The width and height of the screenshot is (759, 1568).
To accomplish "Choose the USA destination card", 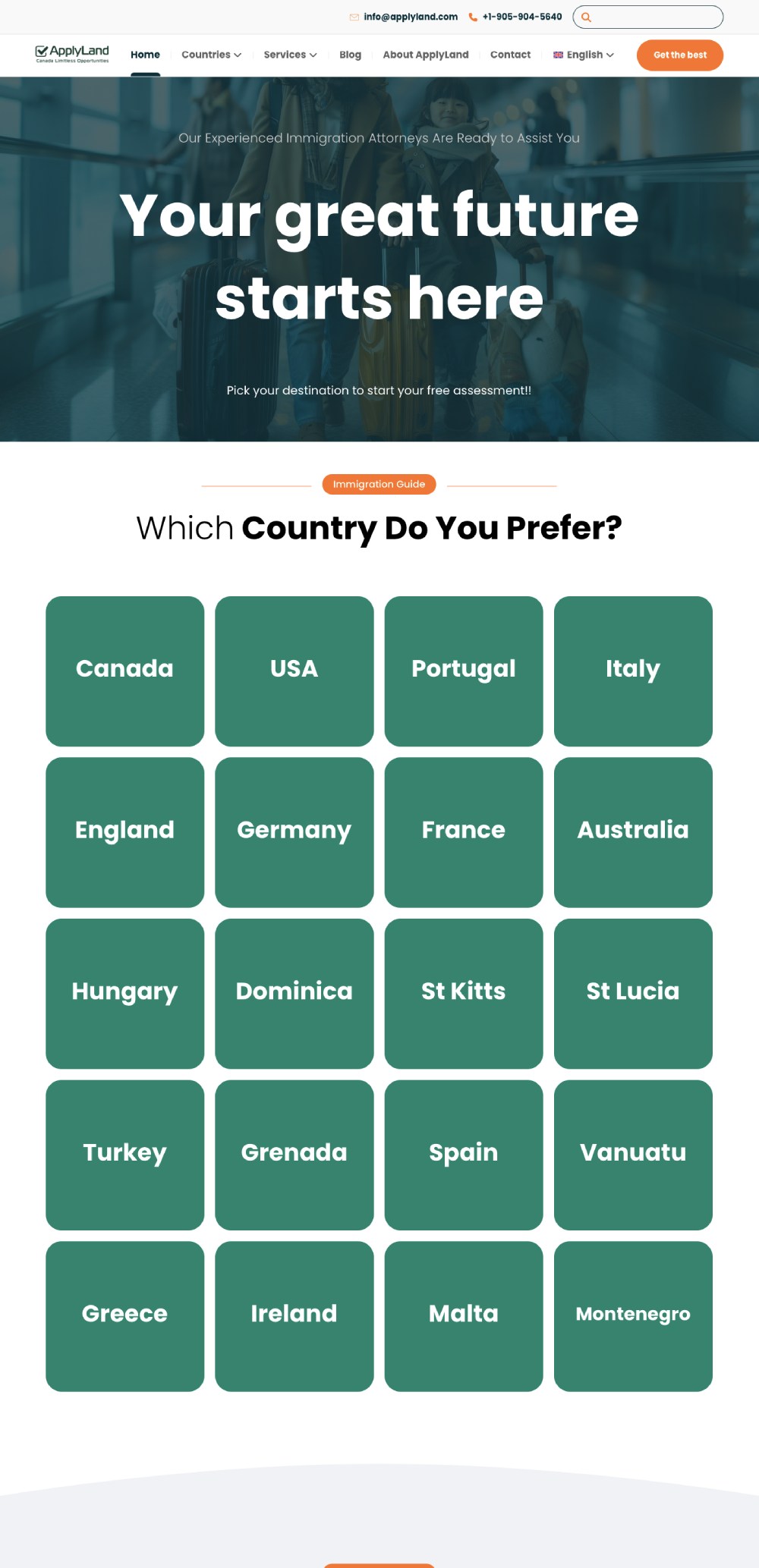I will 294,671.
